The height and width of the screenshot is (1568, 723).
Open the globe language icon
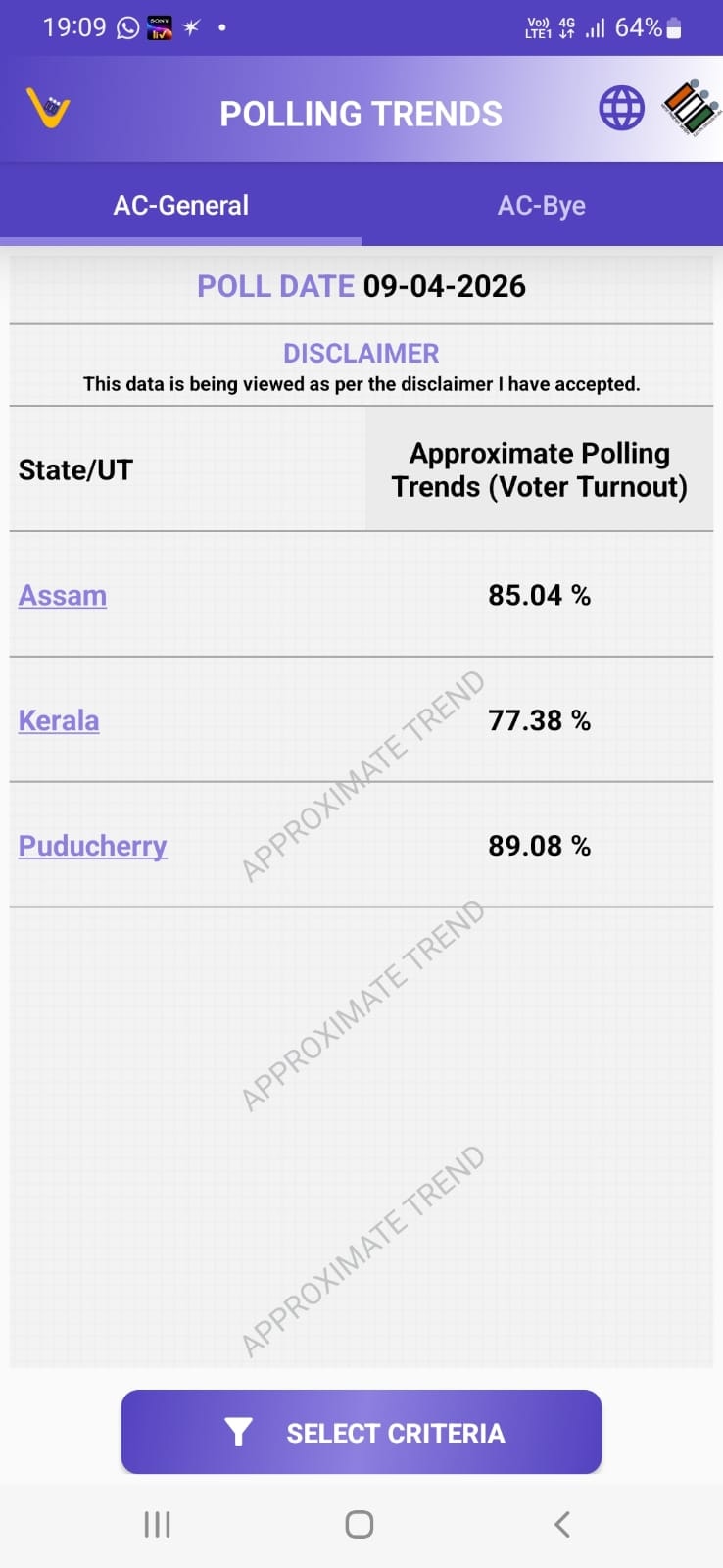621,109
